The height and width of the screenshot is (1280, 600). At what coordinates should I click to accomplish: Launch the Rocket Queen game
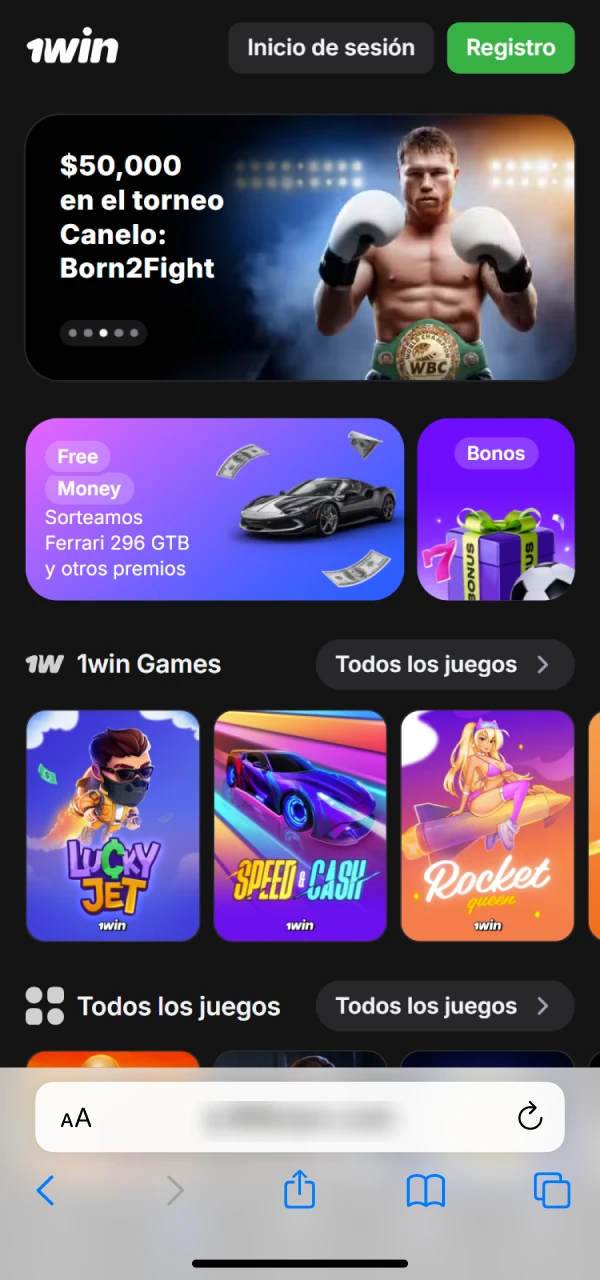487,825
